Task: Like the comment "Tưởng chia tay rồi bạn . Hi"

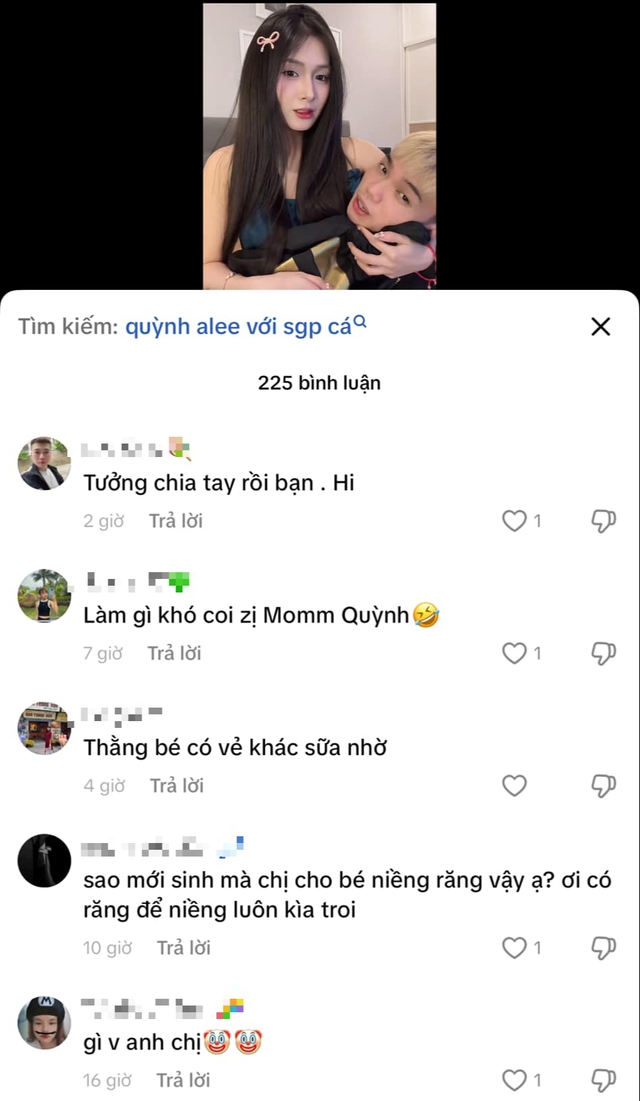Action: click(x=514, y=521)
